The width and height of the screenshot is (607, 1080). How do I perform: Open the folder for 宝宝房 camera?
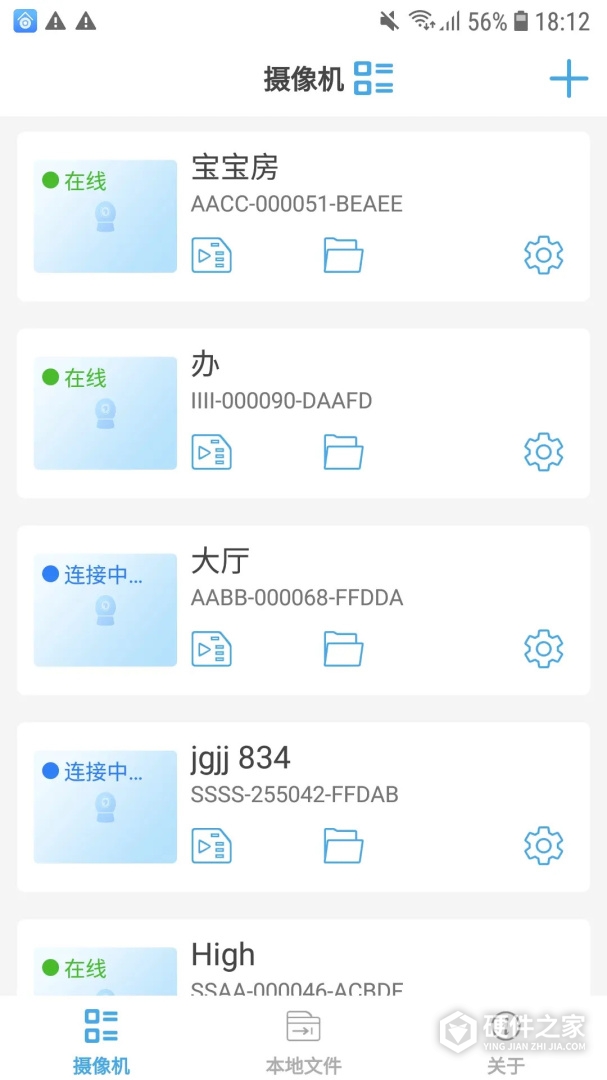point(343,256)
